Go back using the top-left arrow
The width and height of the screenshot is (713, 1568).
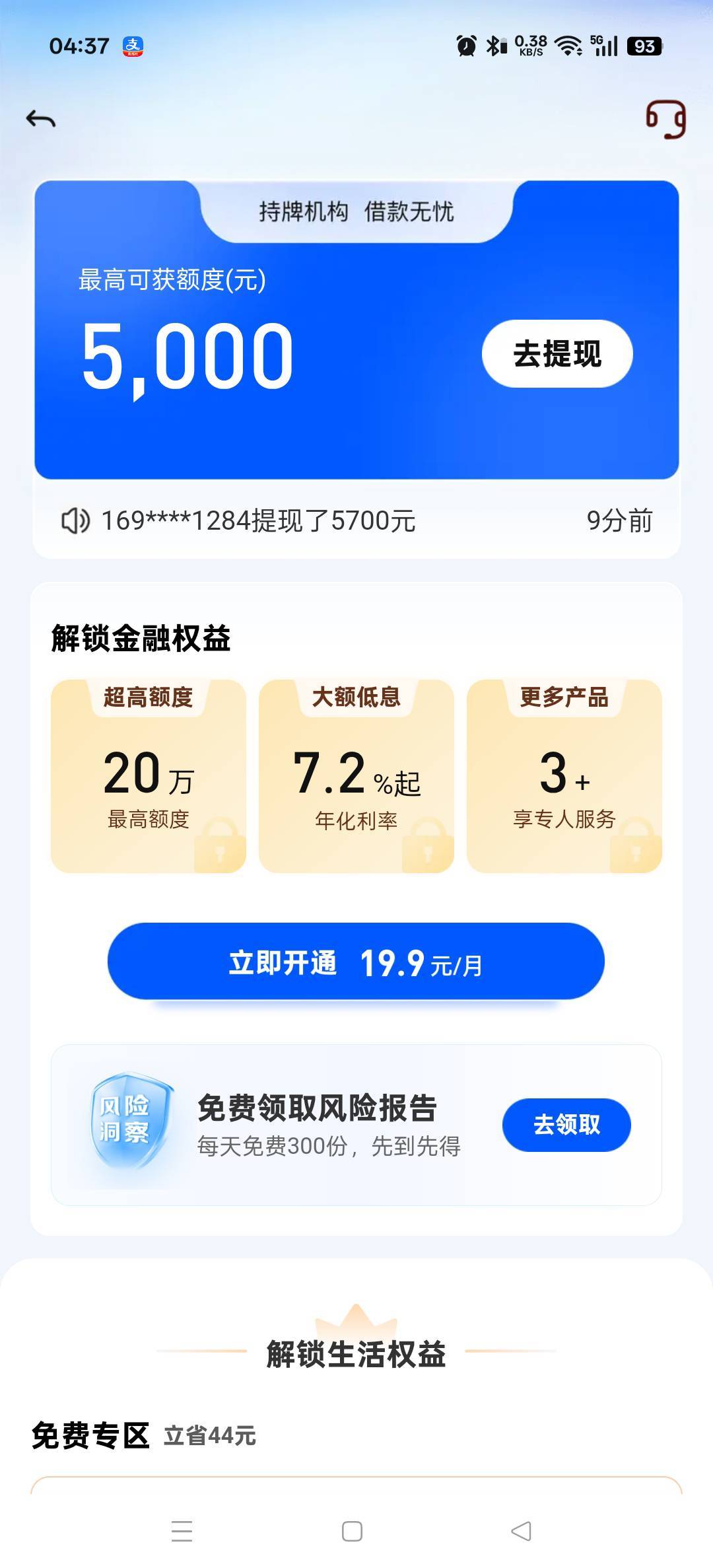tap(41, 119)
